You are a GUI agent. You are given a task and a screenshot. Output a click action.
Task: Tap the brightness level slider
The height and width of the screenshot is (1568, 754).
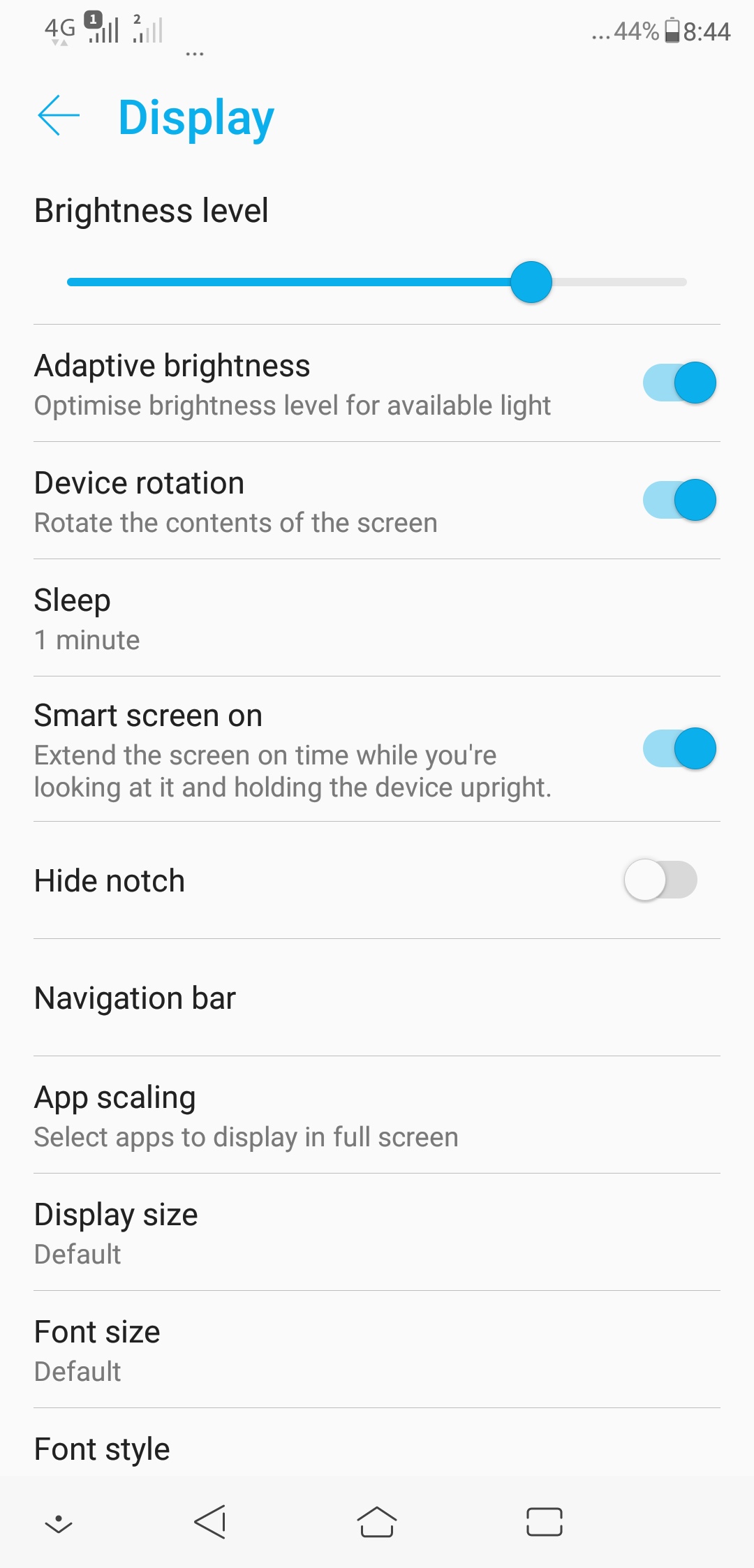pyautogui.click(x=377, y=282)
